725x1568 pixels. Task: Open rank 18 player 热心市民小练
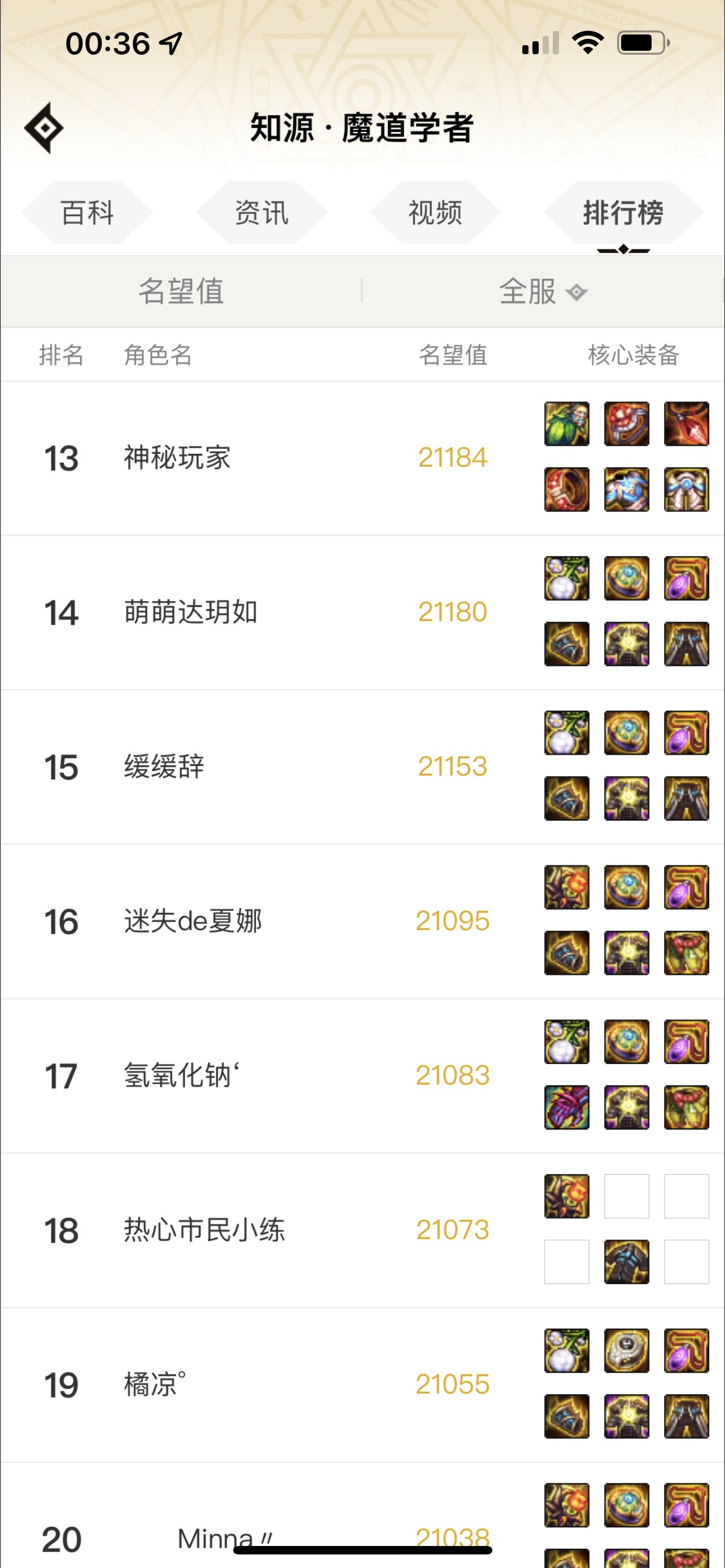click(204, 1230)
